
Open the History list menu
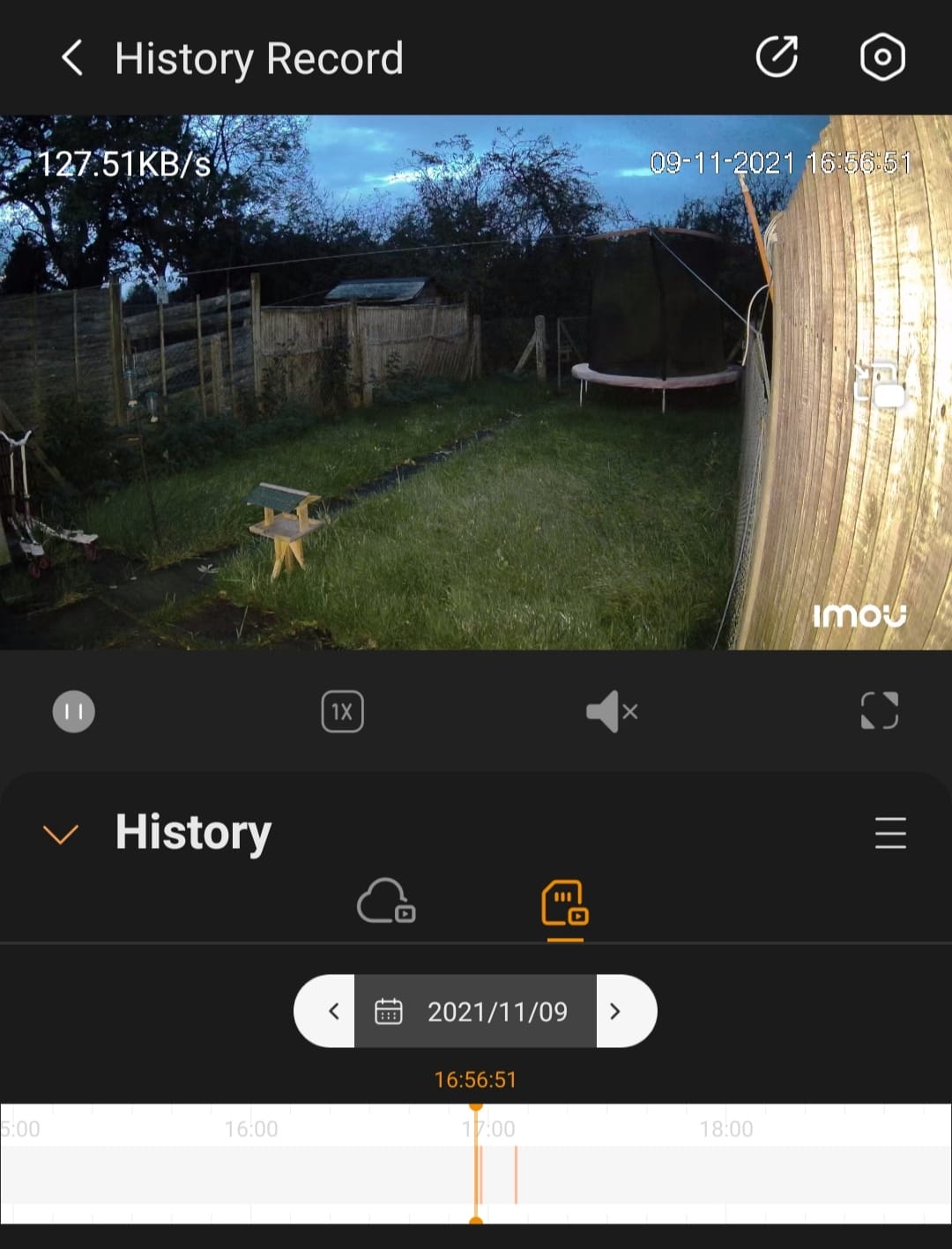(x=890, y=833)
